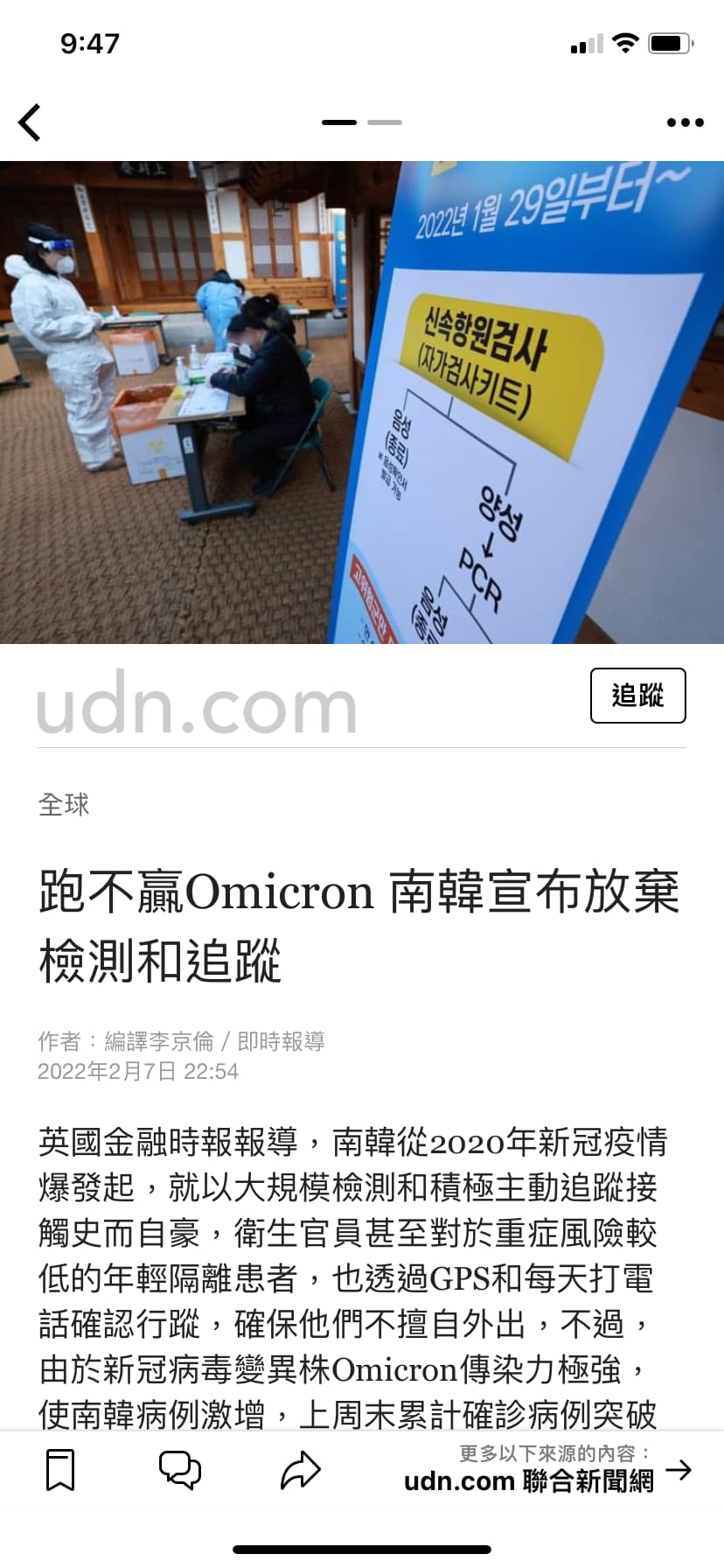
Task: Open more content from udn.com 聯合新聞網
Action: [x=547, y=1469]
